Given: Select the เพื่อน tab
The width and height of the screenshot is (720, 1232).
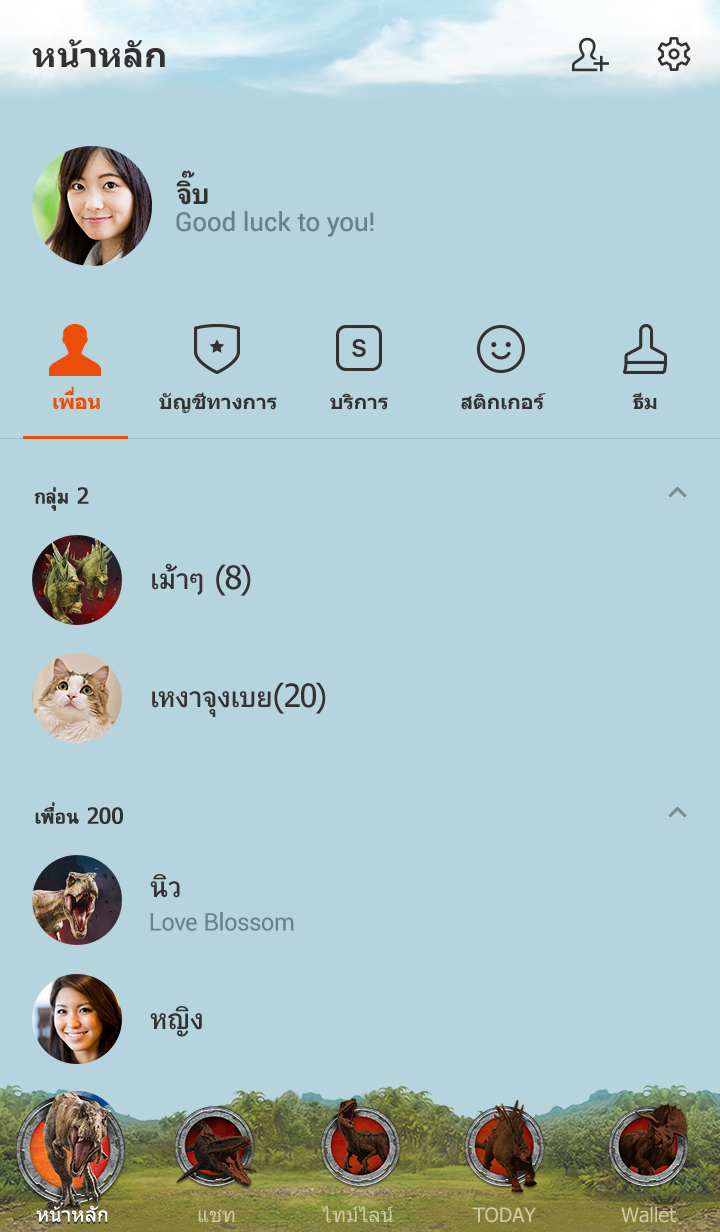Looking at the screenshot, I should pos(76,368).
